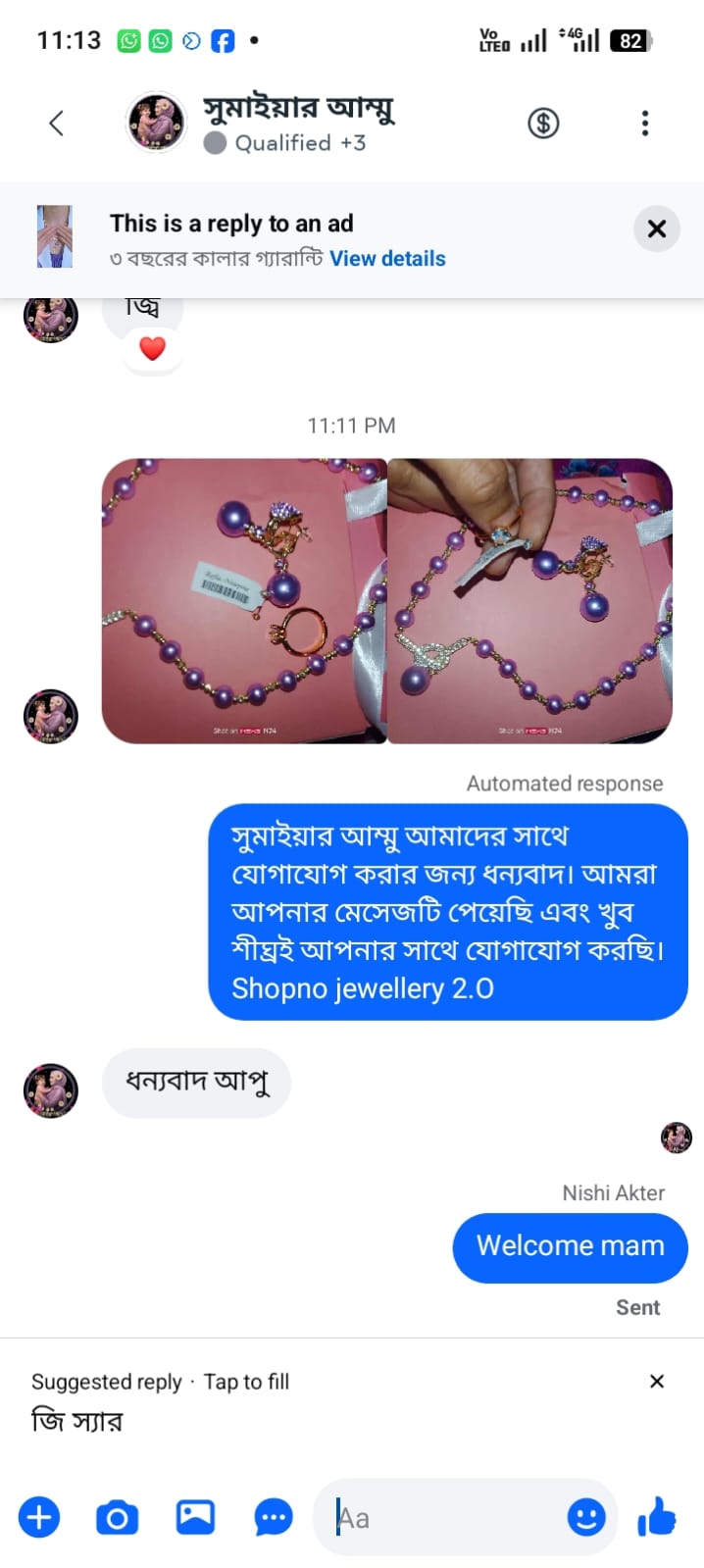Focus the Aa message input field

click(x=446, y=1518)
